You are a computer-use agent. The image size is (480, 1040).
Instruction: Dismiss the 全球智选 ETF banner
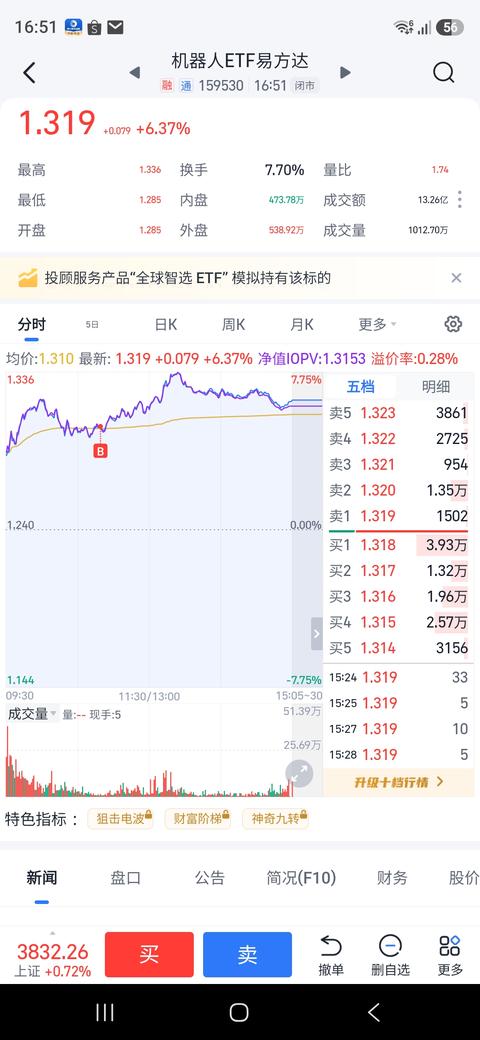pyautogui.click(x=456, y=278)
